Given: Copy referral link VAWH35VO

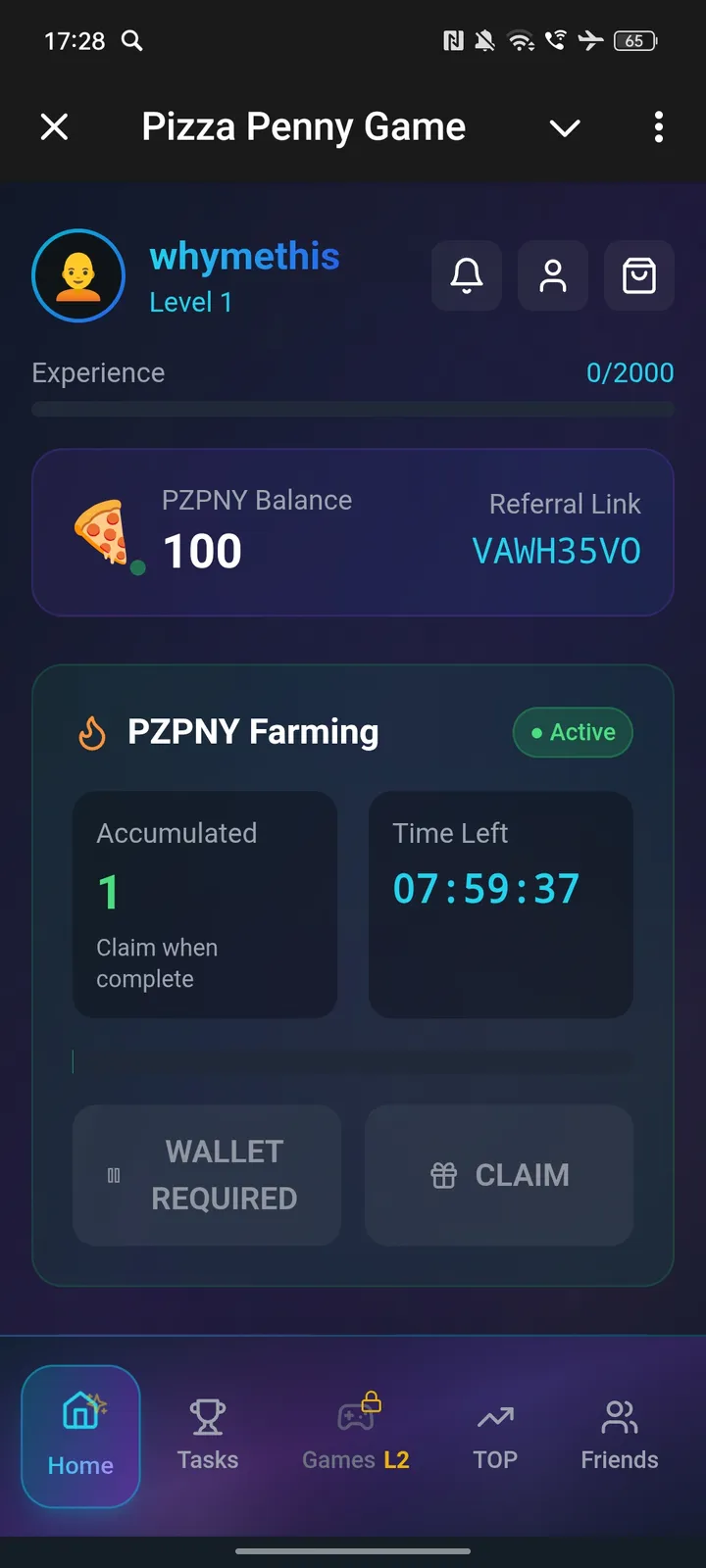Looking at the screenshot, I should click(556, 550).
